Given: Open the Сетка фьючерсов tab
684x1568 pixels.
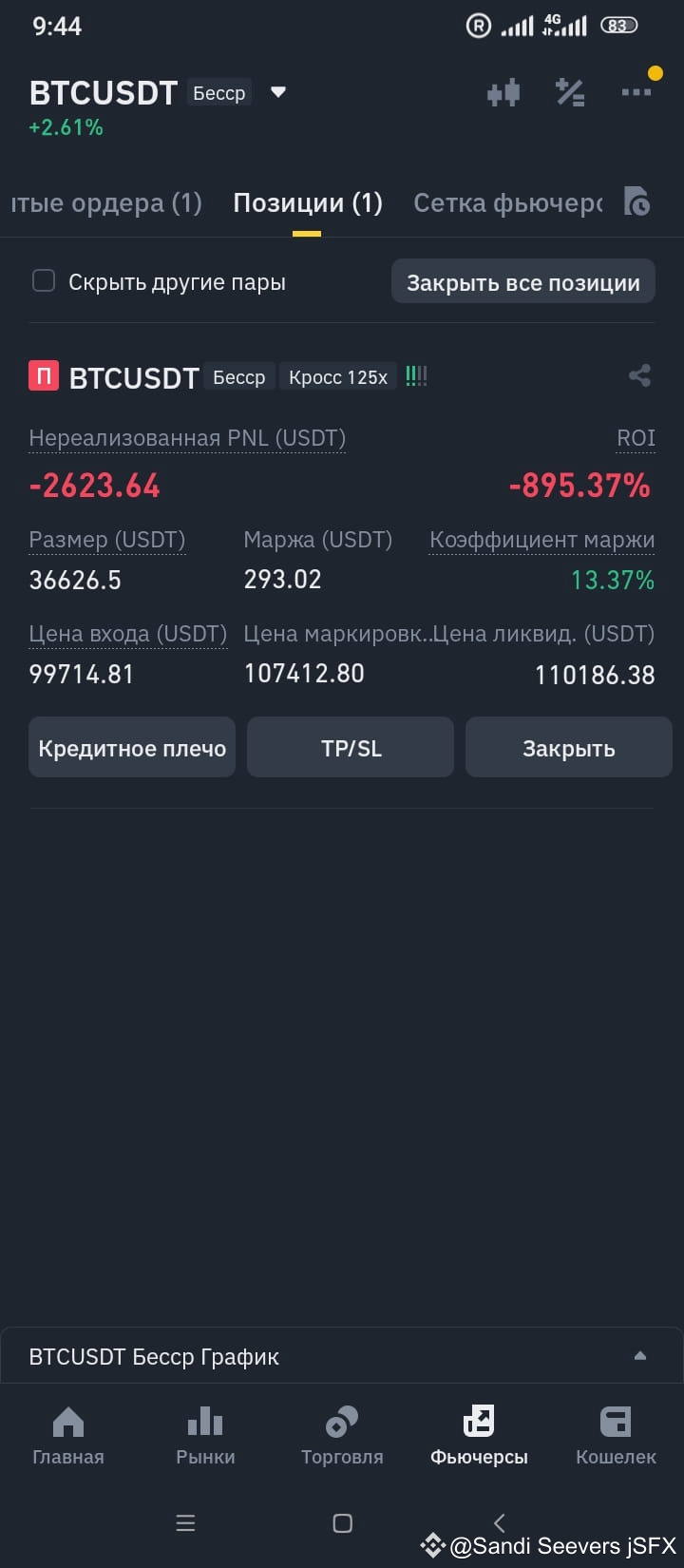Looking at the screenshot, I should tap(506, 202).
